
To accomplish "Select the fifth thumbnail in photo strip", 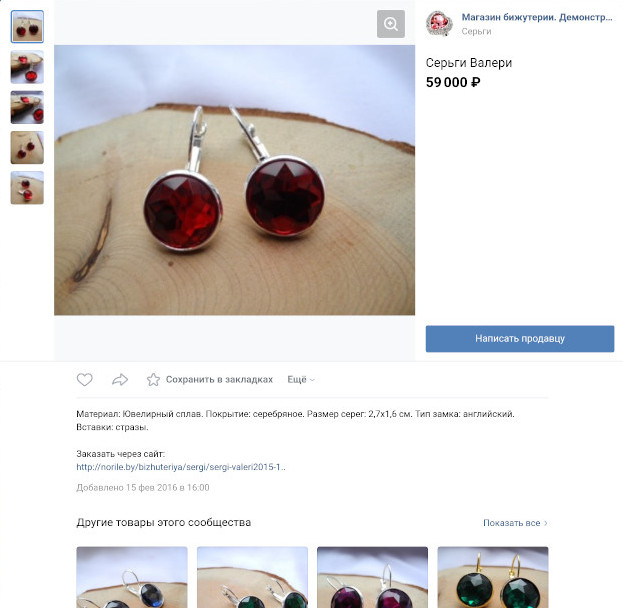I will point(27,187).
